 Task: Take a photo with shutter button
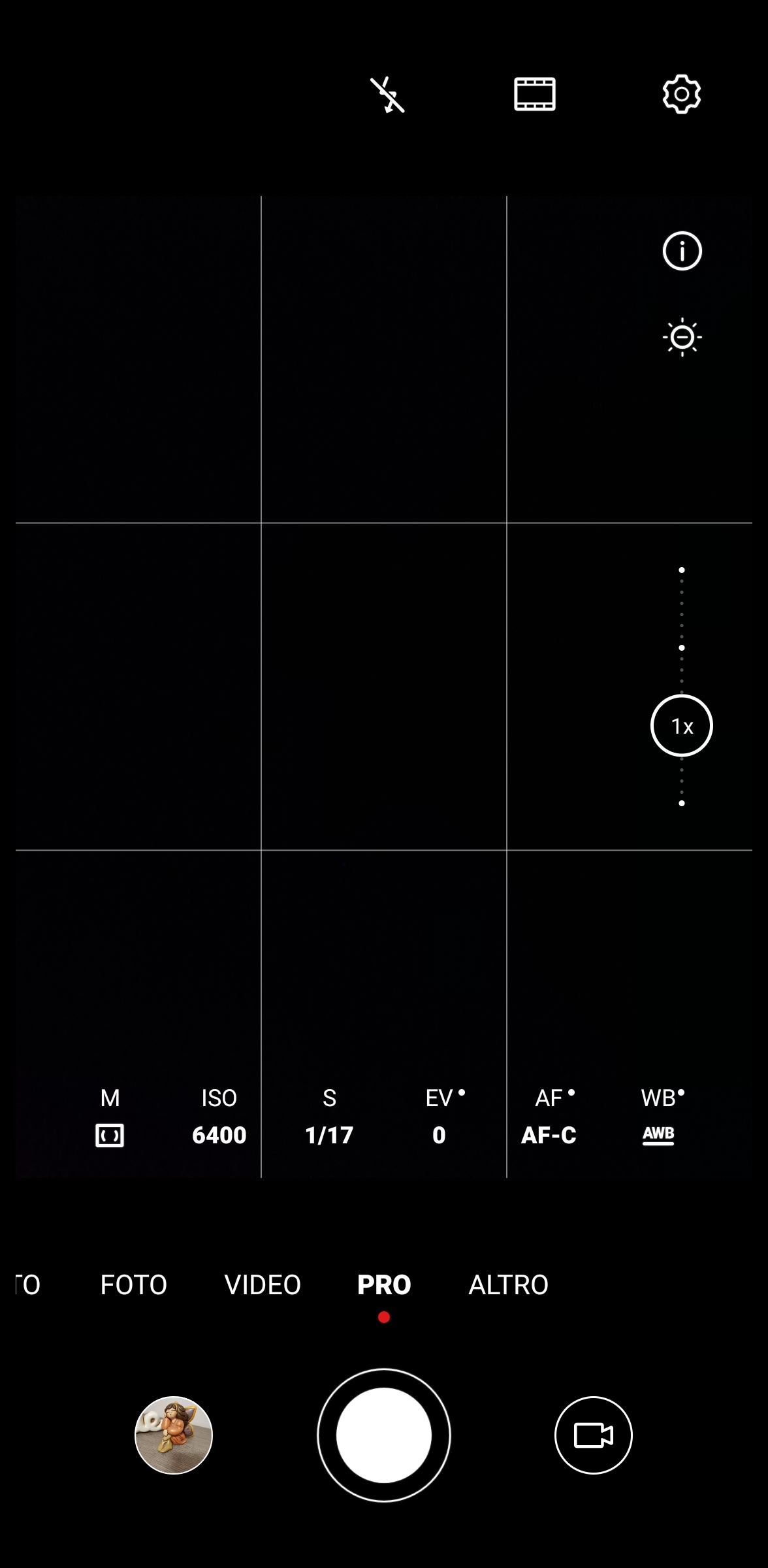(x=384, y=1435)
